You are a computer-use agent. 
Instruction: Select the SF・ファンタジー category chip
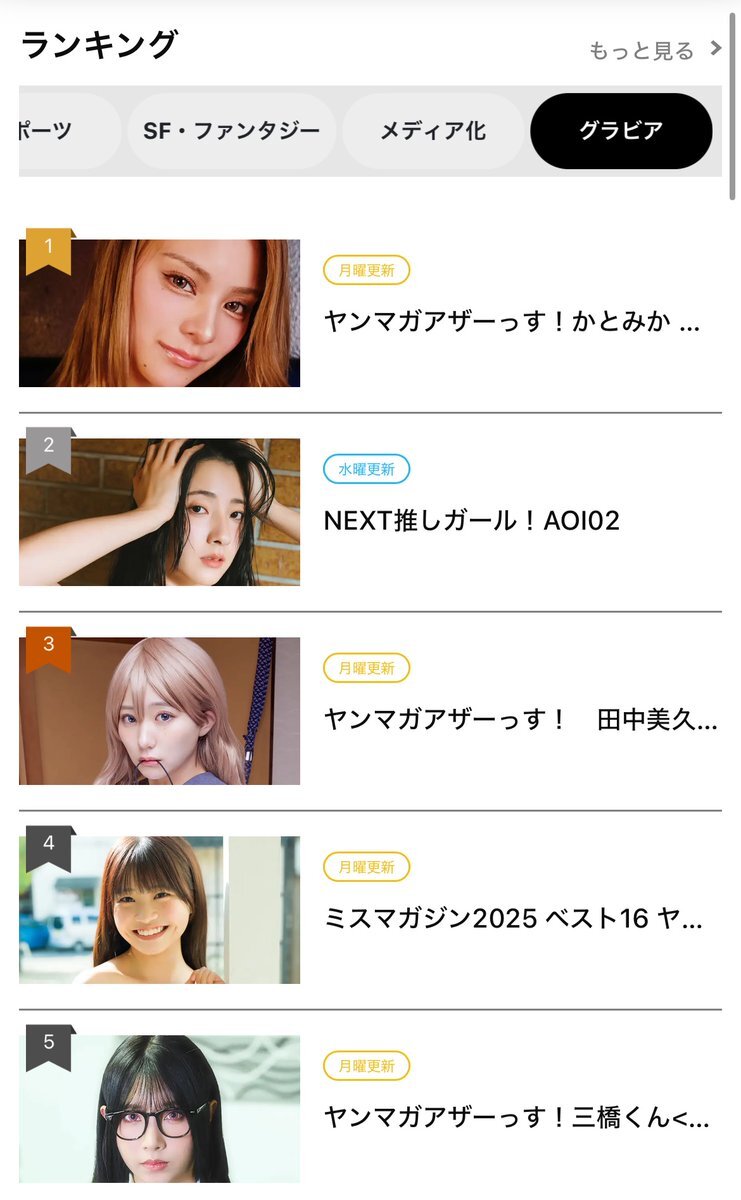pos(231,131)
